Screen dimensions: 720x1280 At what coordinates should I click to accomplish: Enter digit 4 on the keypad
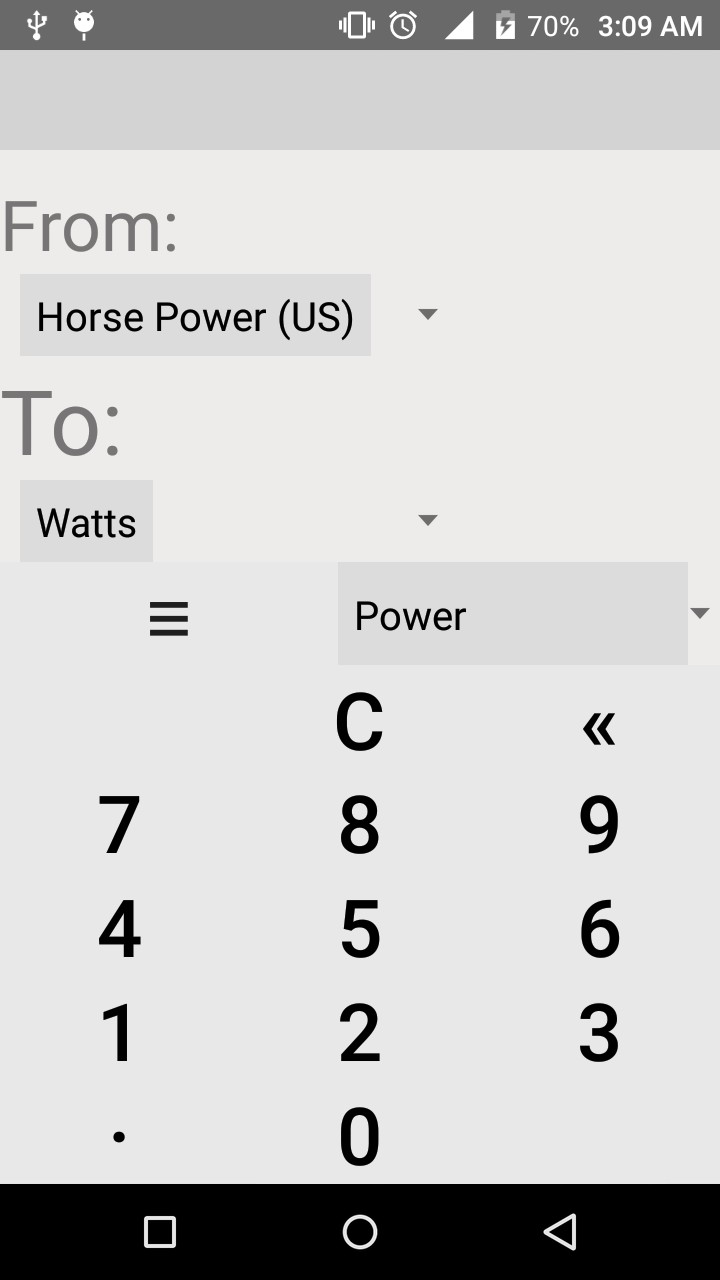pos(119,930)
